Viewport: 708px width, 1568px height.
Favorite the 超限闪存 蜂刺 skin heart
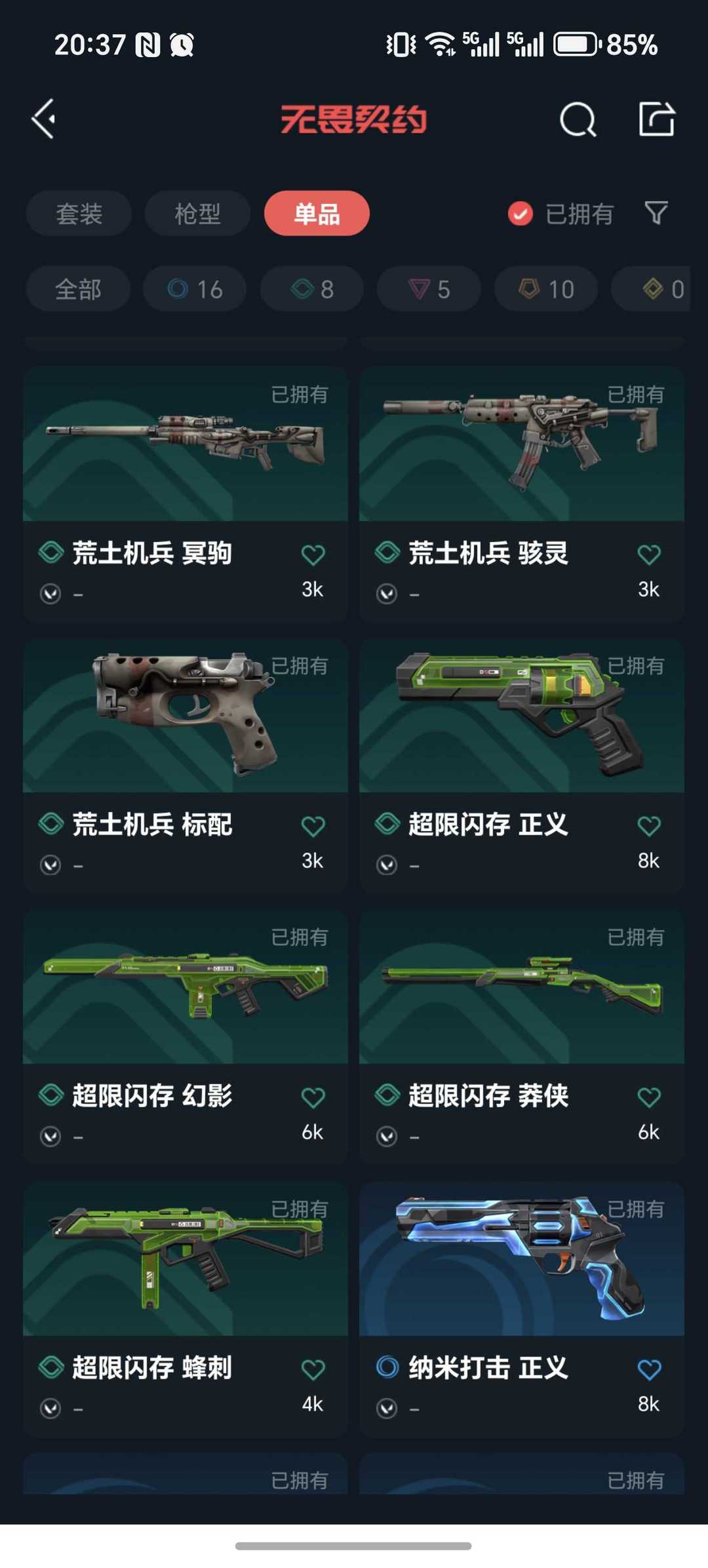[x=314, y=1368]
